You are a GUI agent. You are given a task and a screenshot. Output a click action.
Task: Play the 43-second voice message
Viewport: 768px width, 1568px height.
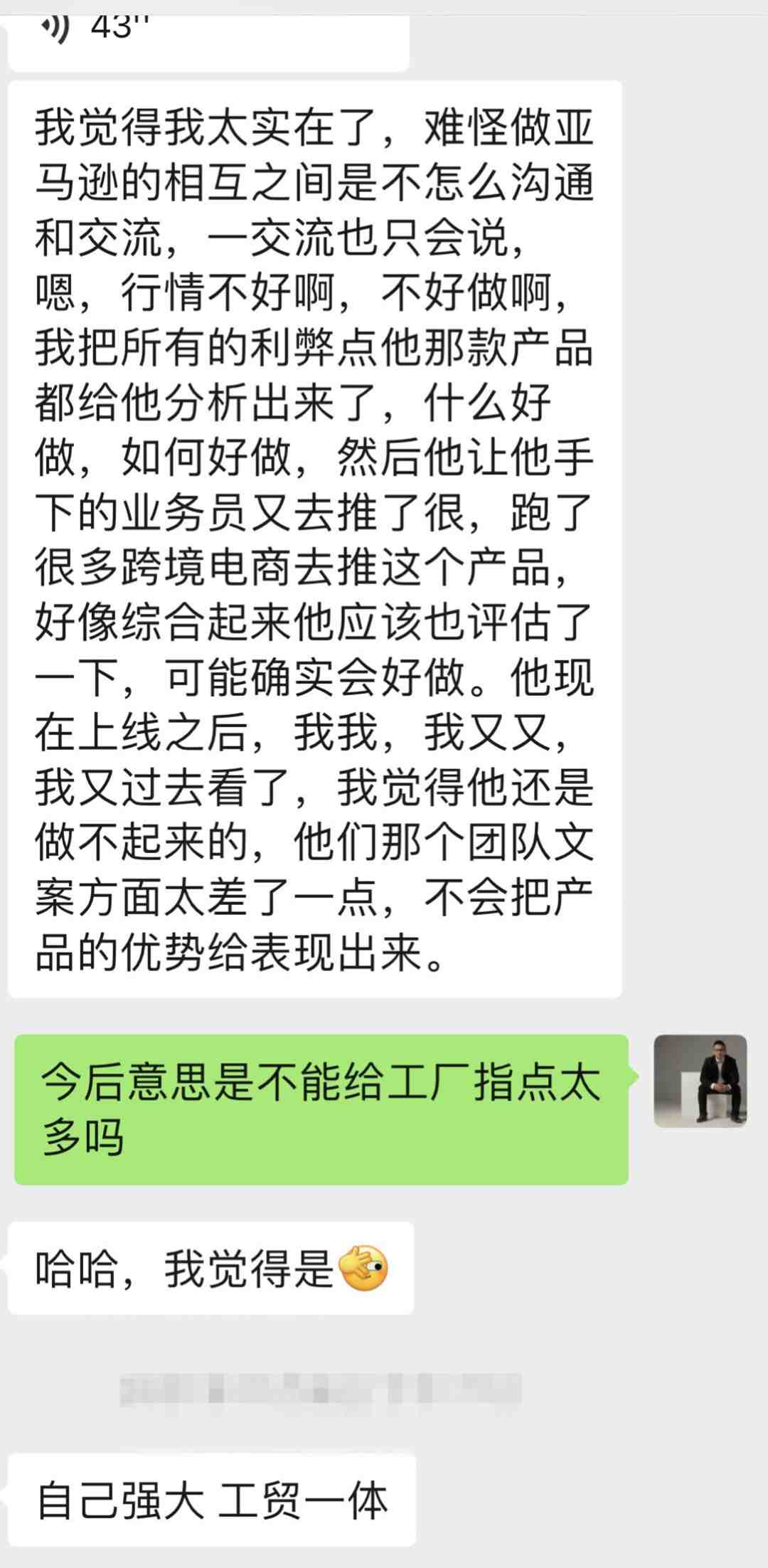pyautogui.click(x=206, y=39)
